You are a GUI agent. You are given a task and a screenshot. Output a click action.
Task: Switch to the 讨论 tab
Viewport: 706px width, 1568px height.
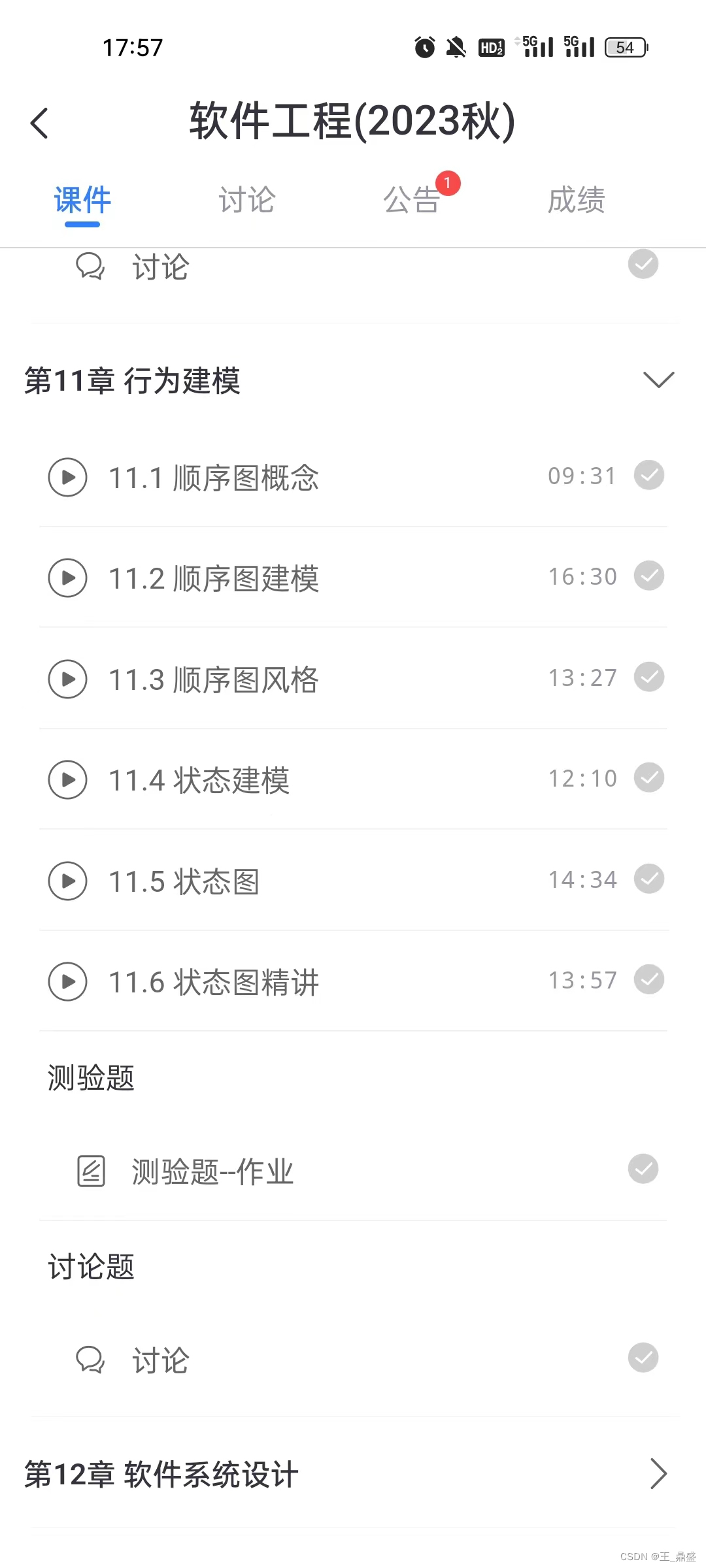click(246, 200)
